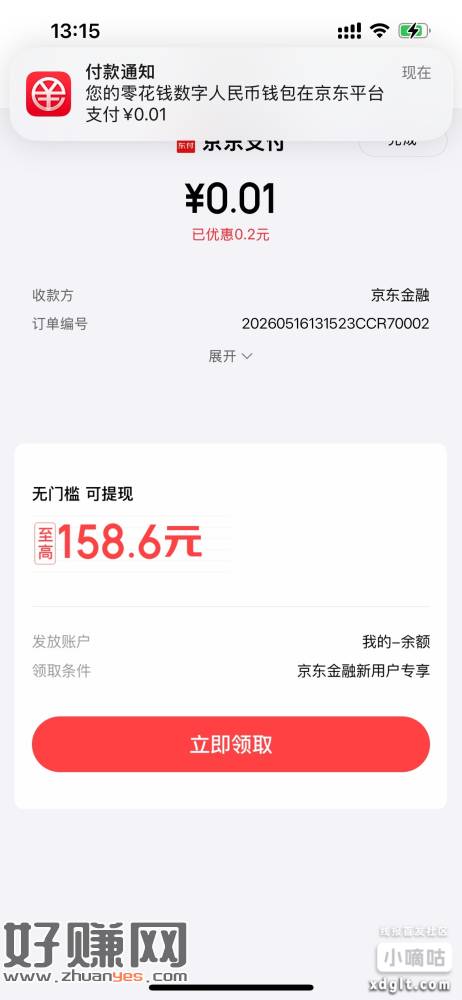Open the 付款通知 notification banner
Screen dimensions: 462x1000
pyautogui.click(x=231, y=94)
